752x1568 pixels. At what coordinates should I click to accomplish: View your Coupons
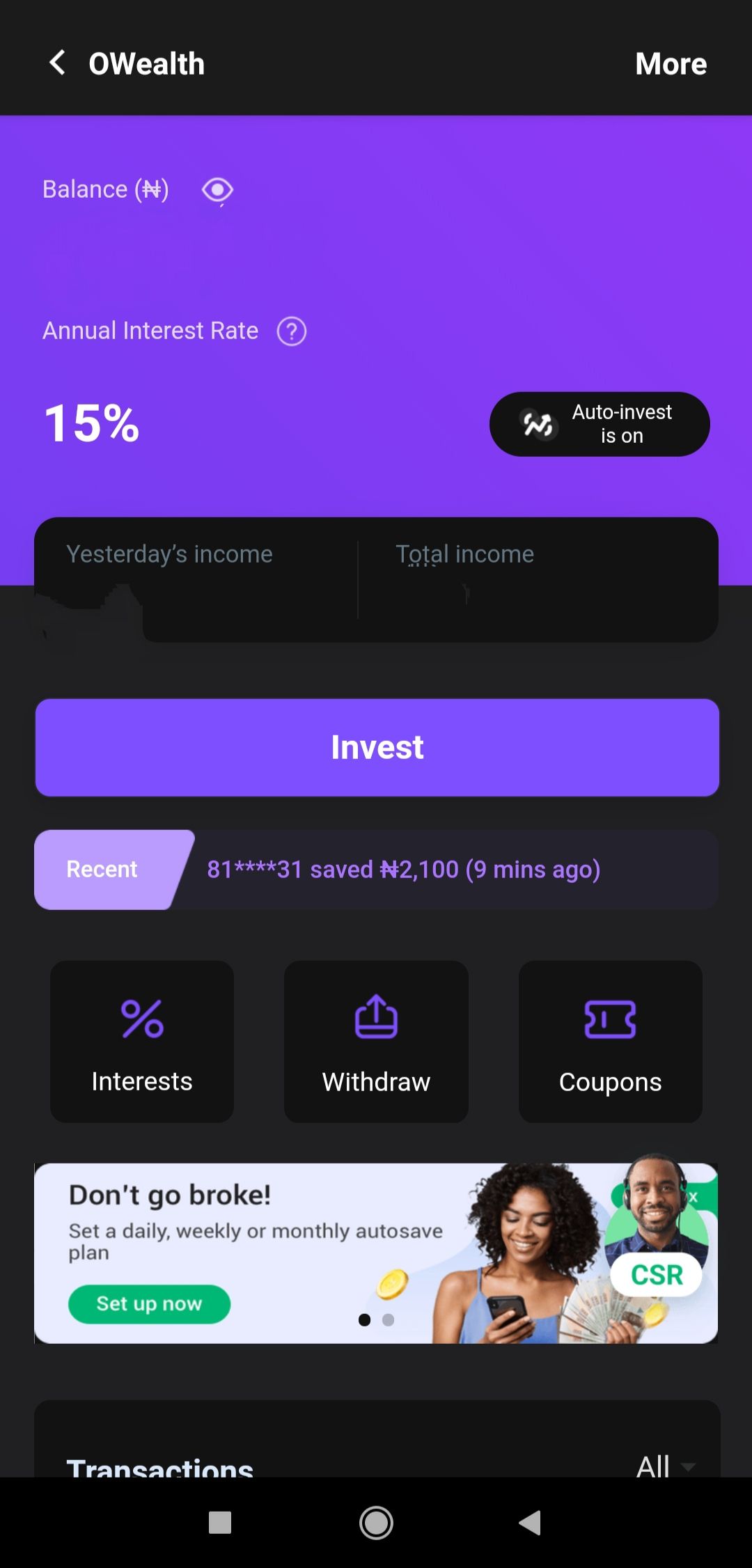(x=610, y=1042)
